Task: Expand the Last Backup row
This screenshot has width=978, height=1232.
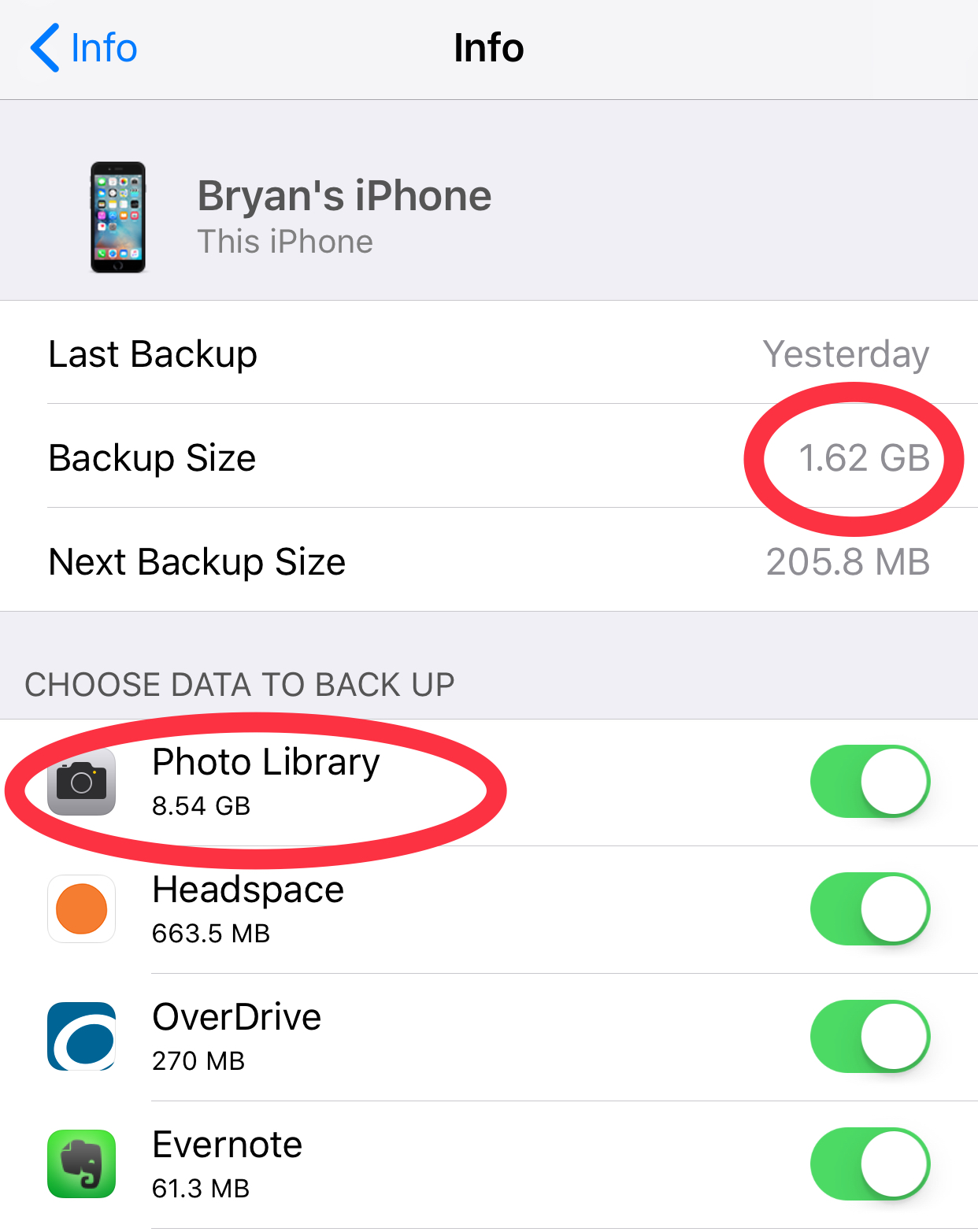Action: pyautogui.click(x=488, y=354)
